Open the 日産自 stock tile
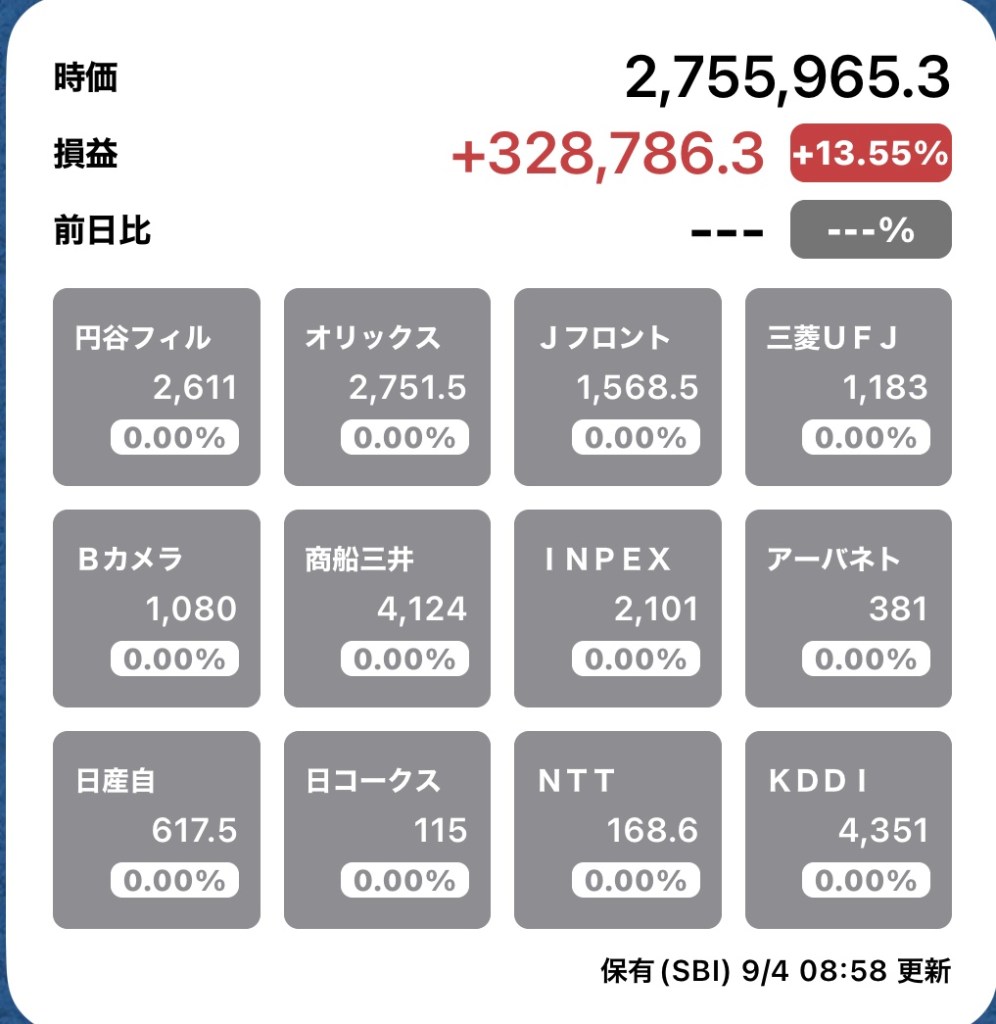Screen dimensions: 996x1024 point(156,830)
